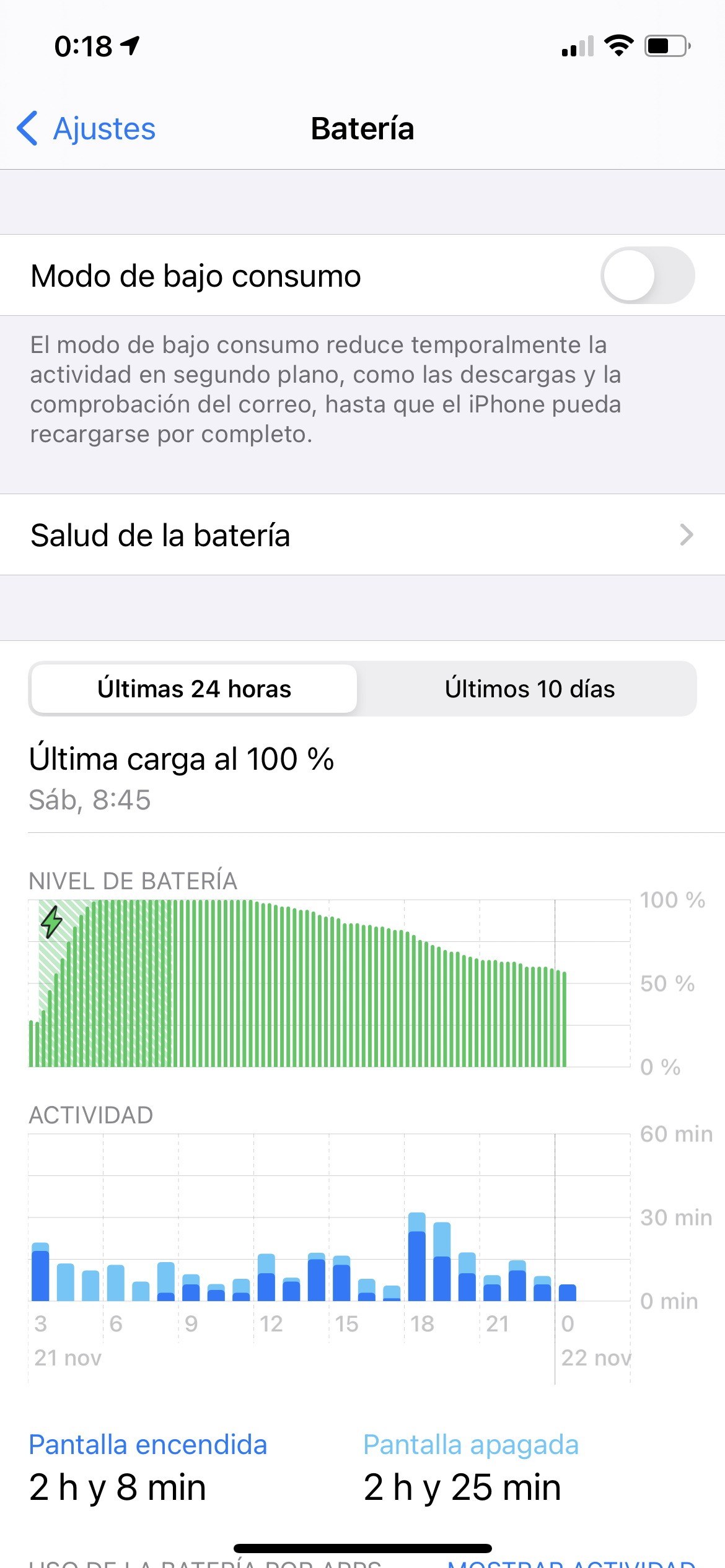Tap the 18h bar in Actividad chart
This screenshot has width=725, height=1568.
click(x=417, y=1257)
